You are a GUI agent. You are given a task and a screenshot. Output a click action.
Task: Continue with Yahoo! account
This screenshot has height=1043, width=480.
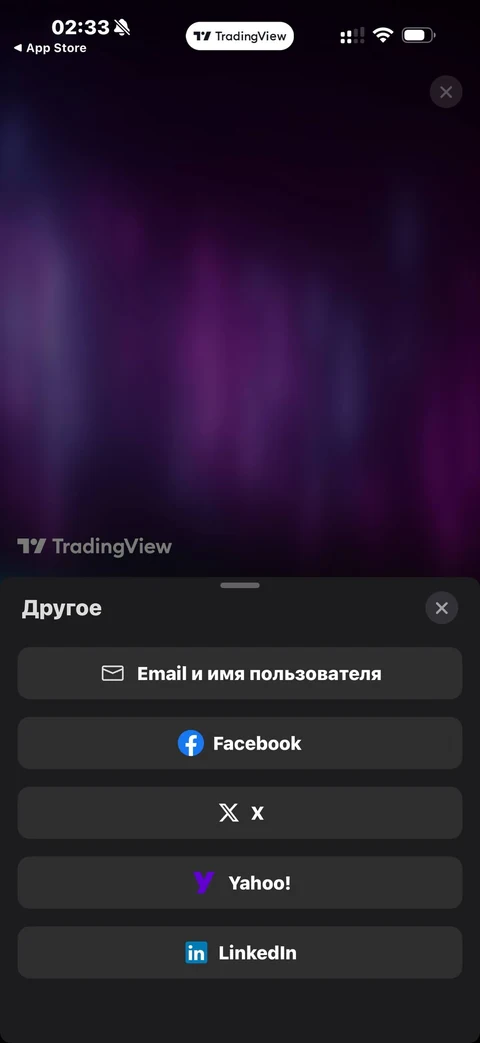click(x=239, y=883)
